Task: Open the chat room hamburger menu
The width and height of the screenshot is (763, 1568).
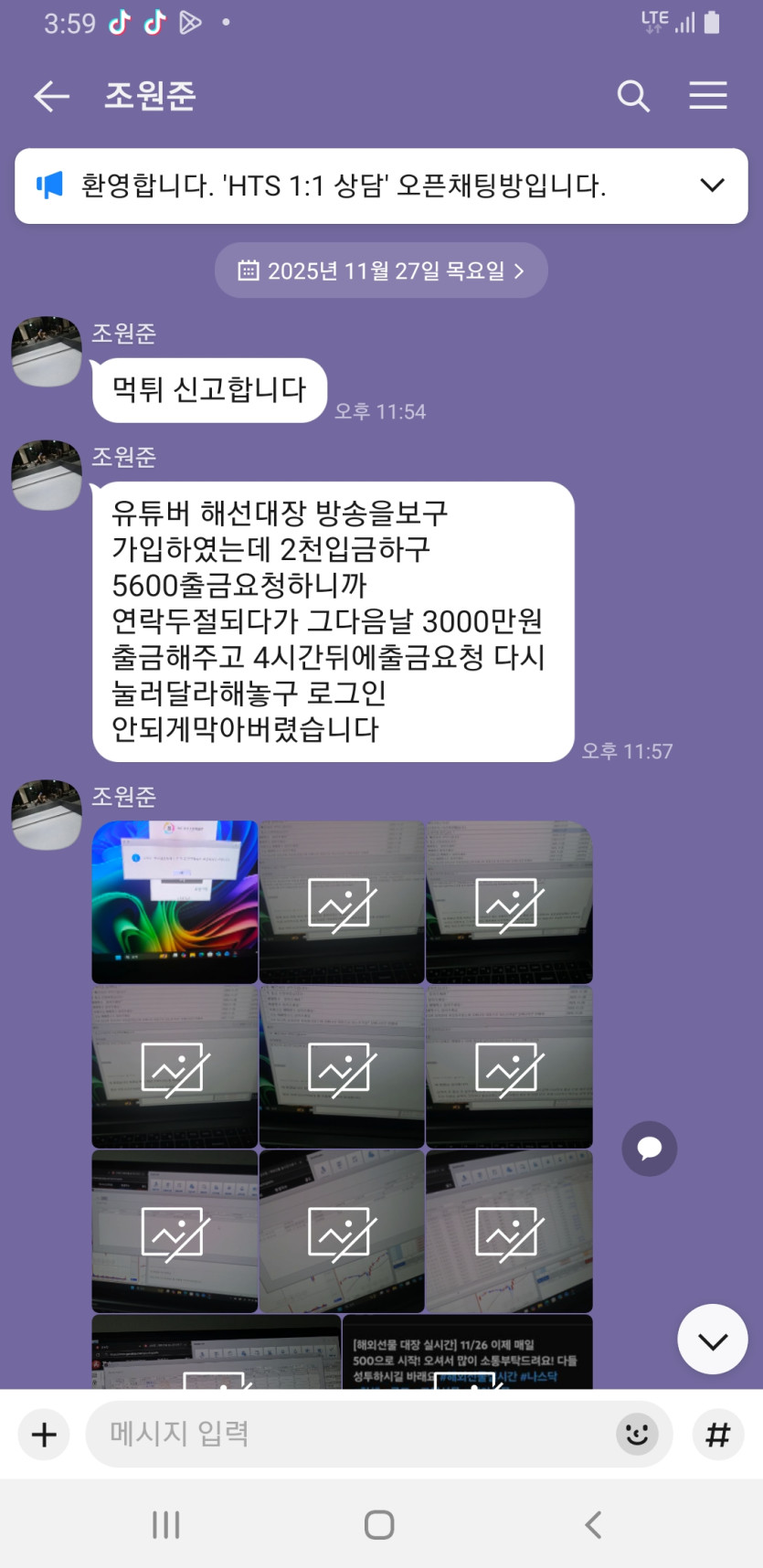Action: coord(708,96)
